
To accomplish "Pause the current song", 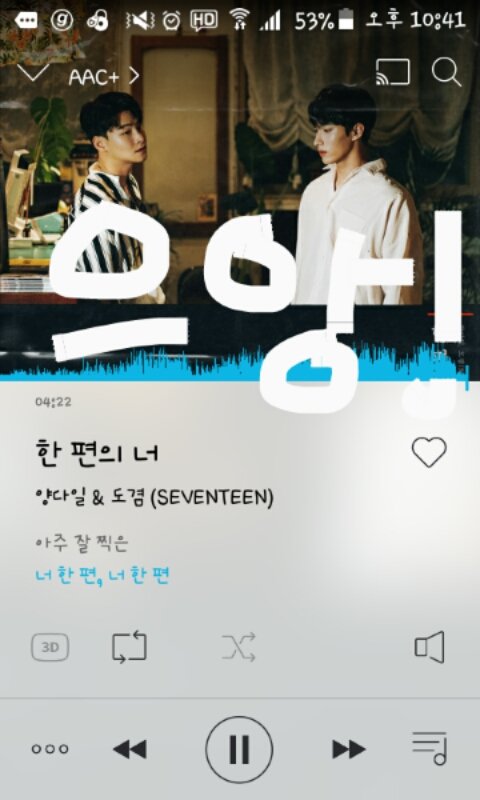I will (239, 749).
